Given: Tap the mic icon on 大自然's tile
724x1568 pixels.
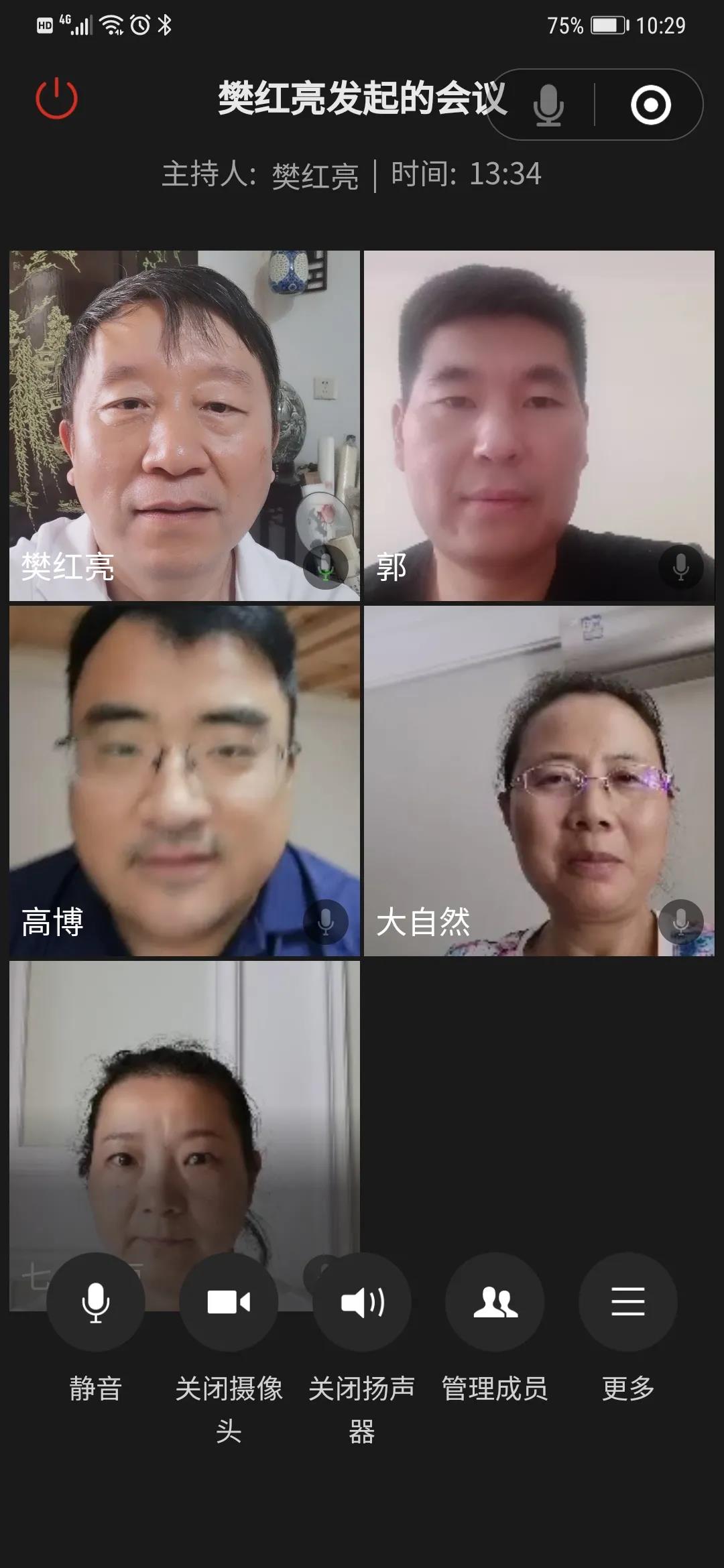Looking at the screenshot, I should click(680, 921).
